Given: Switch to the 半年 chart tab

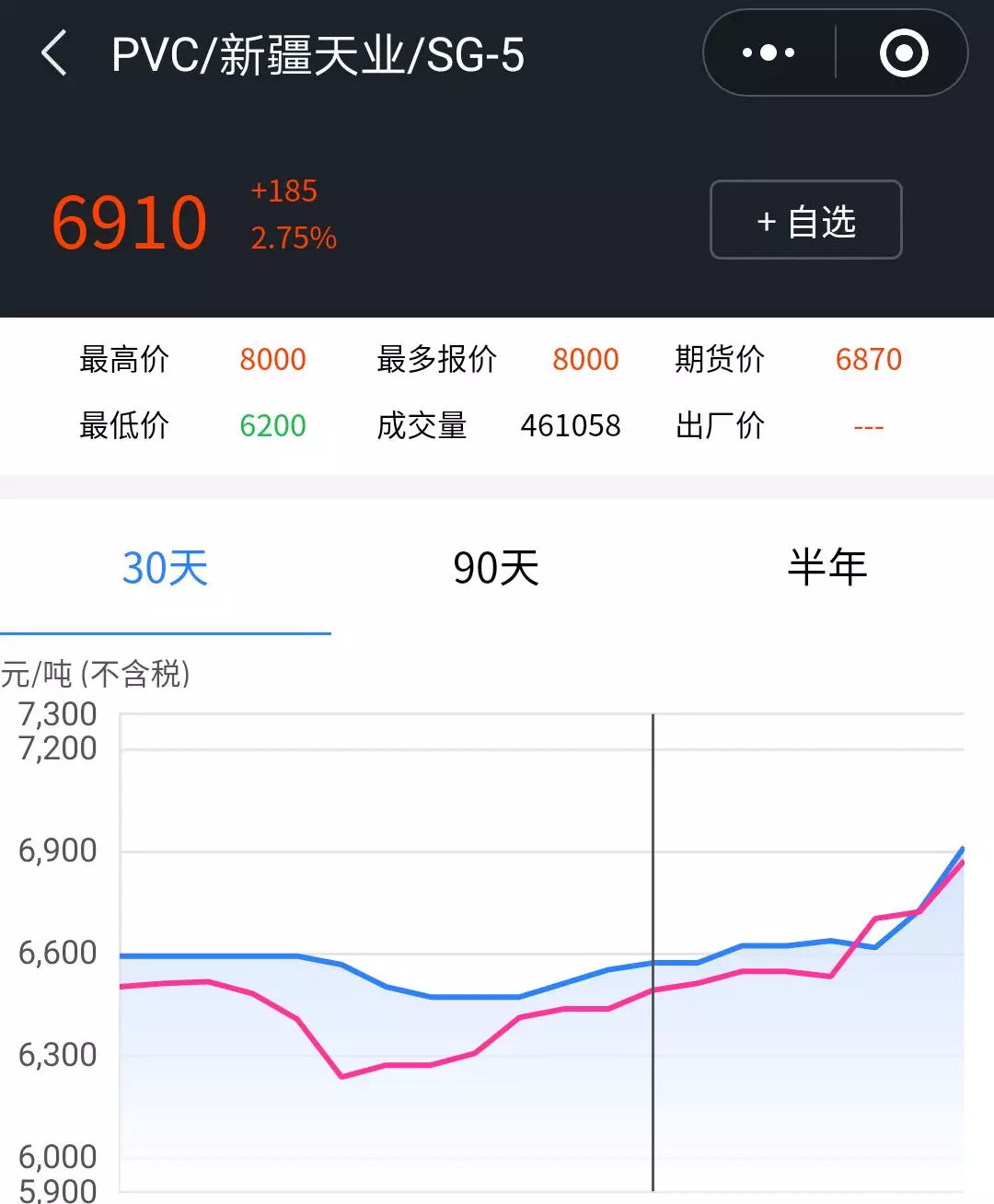Looking at the screenshot, I should click(x=827, y=568).
